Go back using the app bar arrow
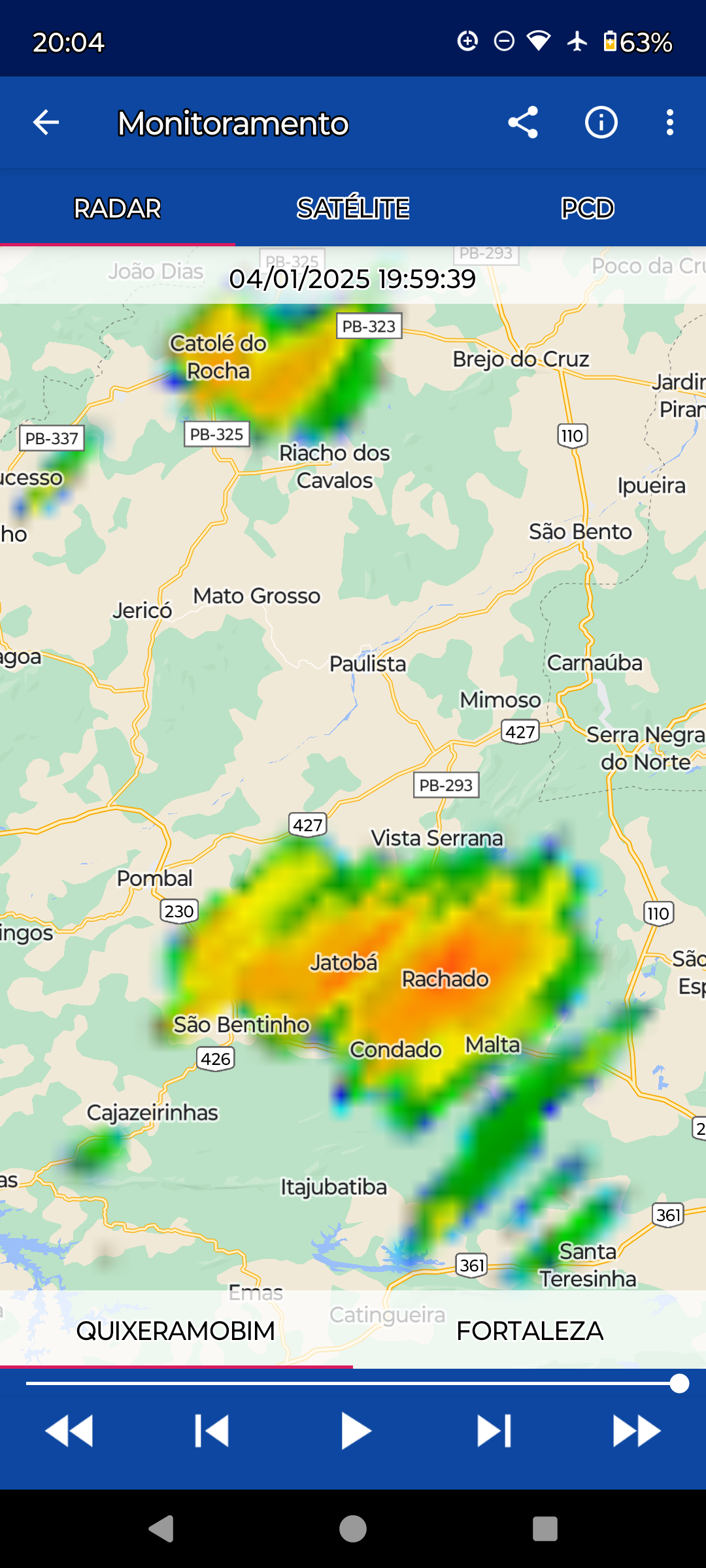 click(46, 122)
